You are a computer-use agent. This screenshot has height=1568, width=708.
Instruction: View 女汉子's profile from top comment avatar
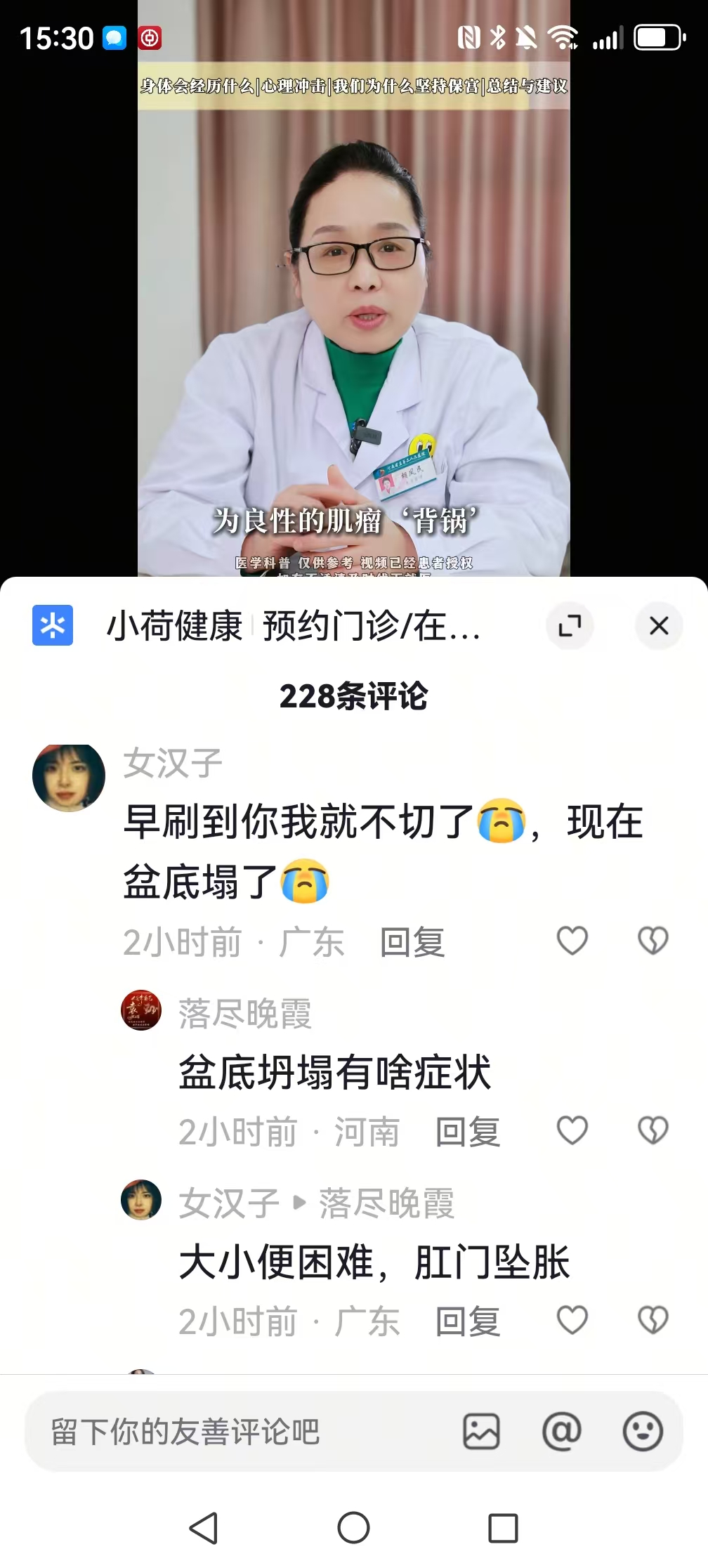point(69,778)
